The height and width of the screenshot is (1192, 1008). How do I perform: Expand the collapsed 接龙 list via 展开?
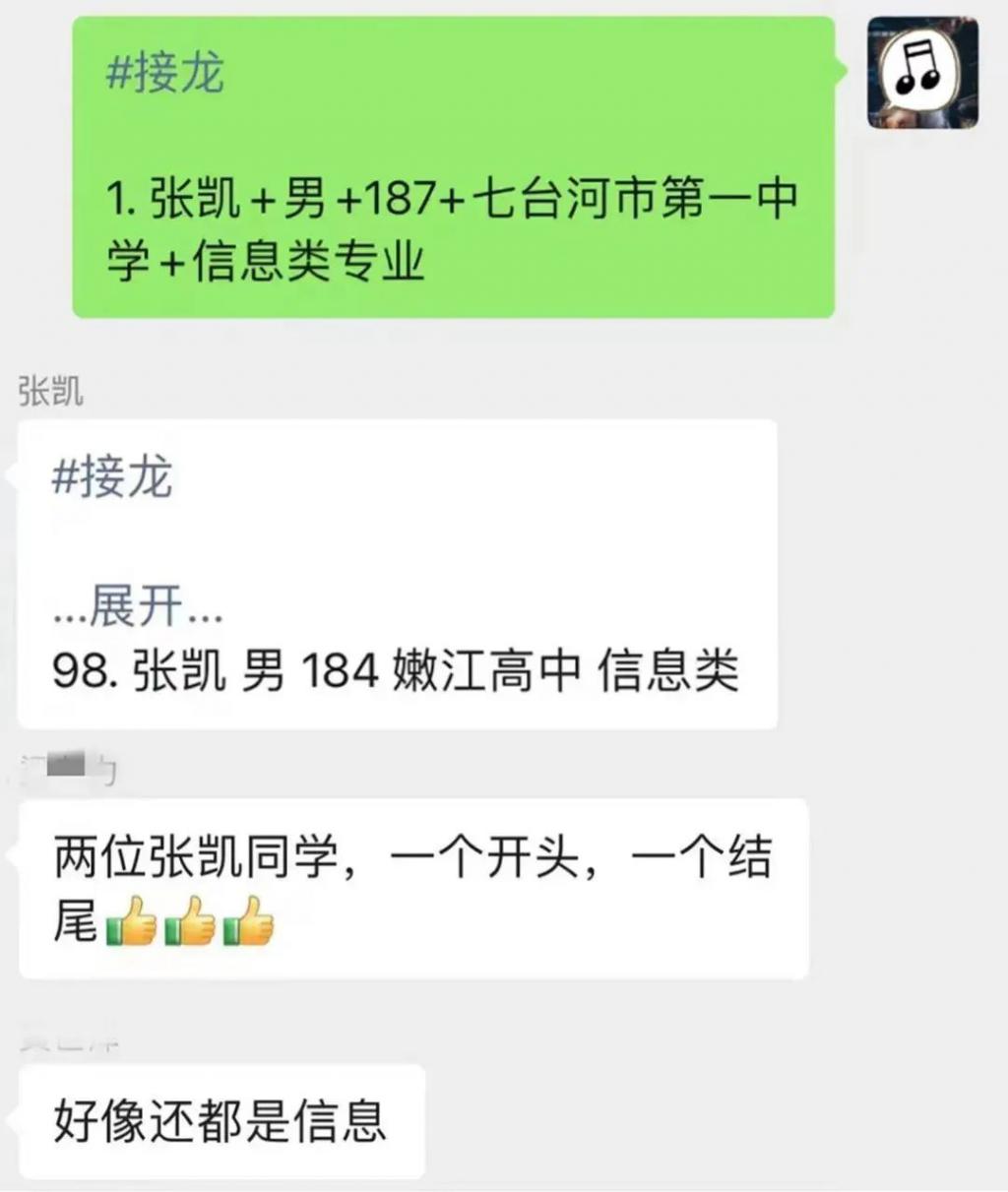[x=138, y=606]
